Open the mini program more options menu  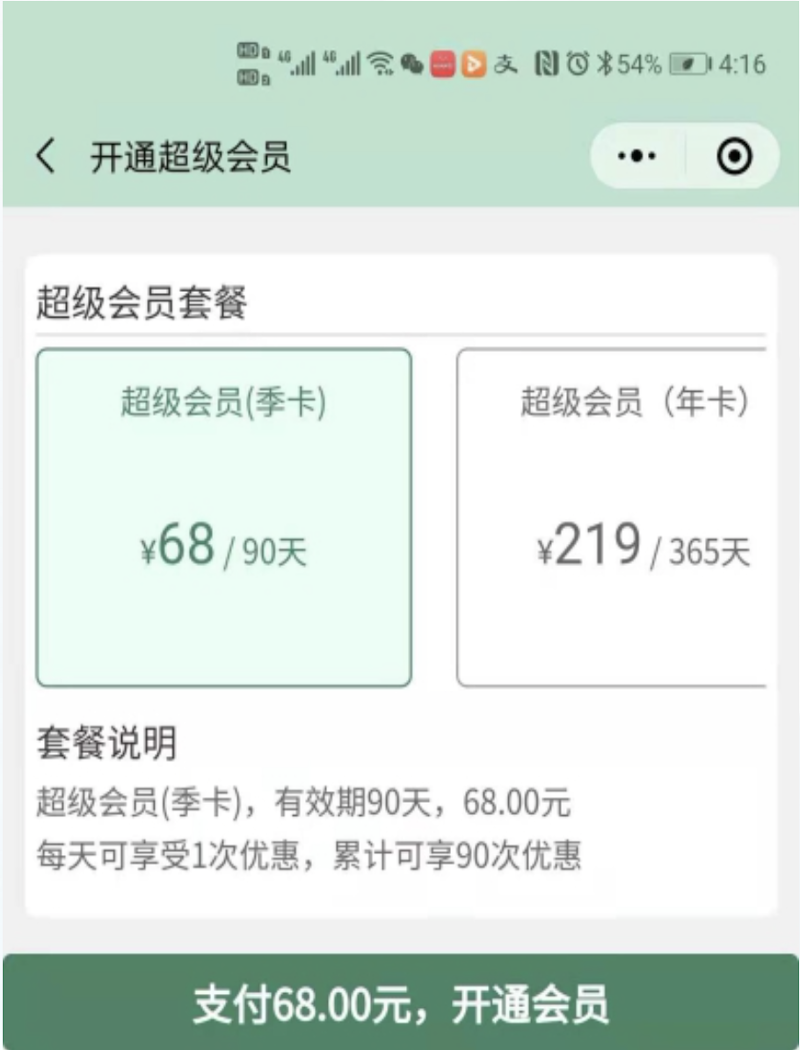tap(637, 157)
